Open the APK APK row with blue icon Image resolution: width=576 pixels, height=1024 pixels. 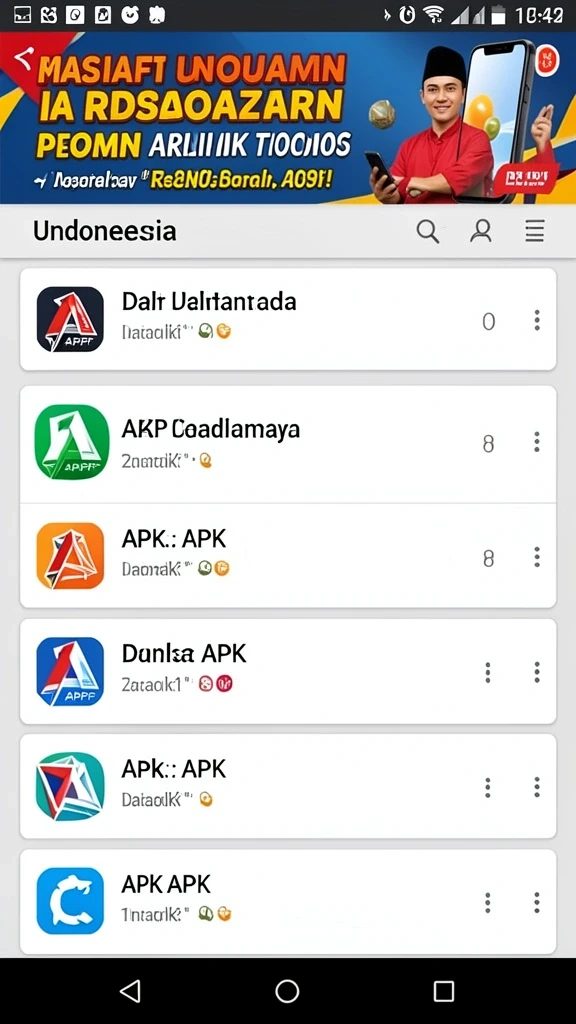click(288, 901)
